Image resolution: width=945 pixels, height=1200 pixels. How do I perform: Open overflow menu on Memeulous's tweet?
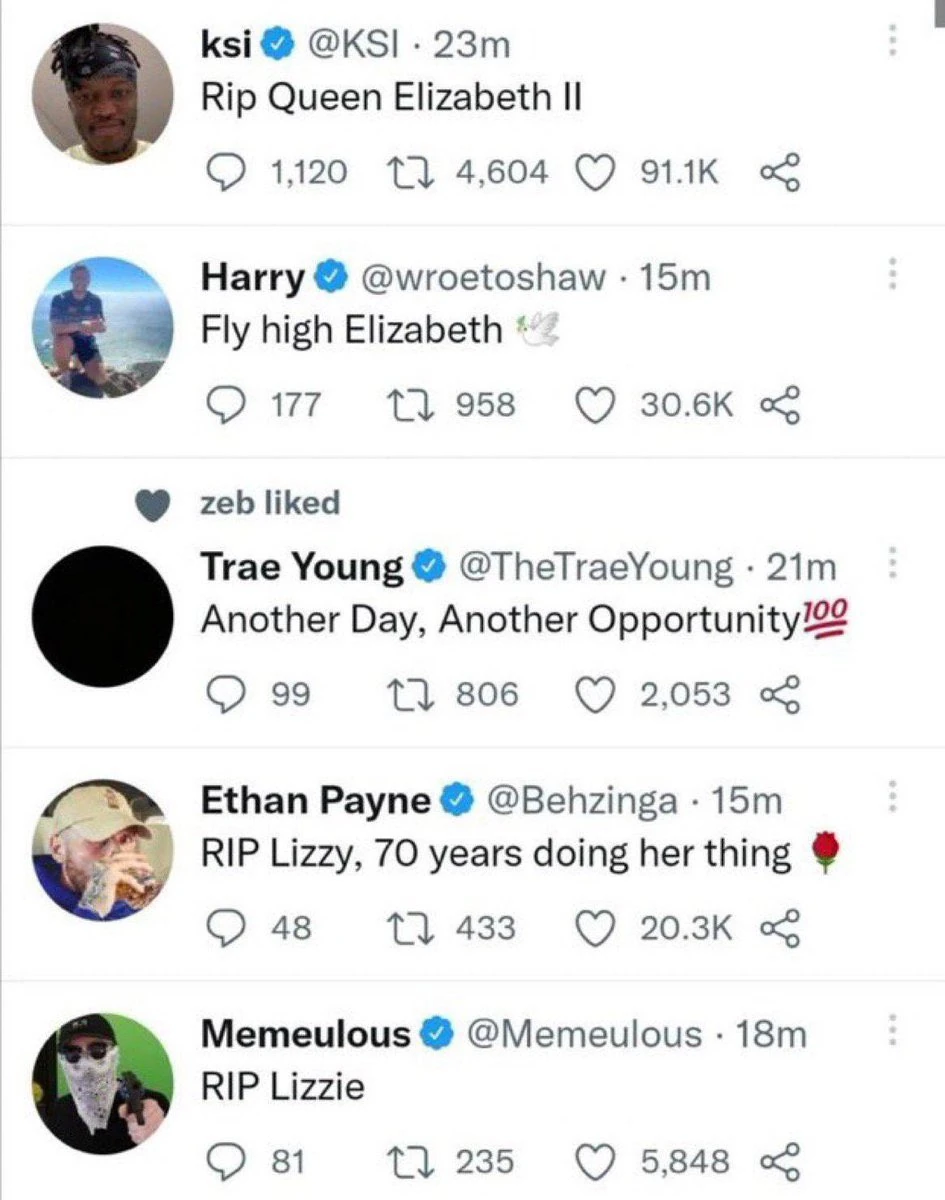pos(894,1032)
